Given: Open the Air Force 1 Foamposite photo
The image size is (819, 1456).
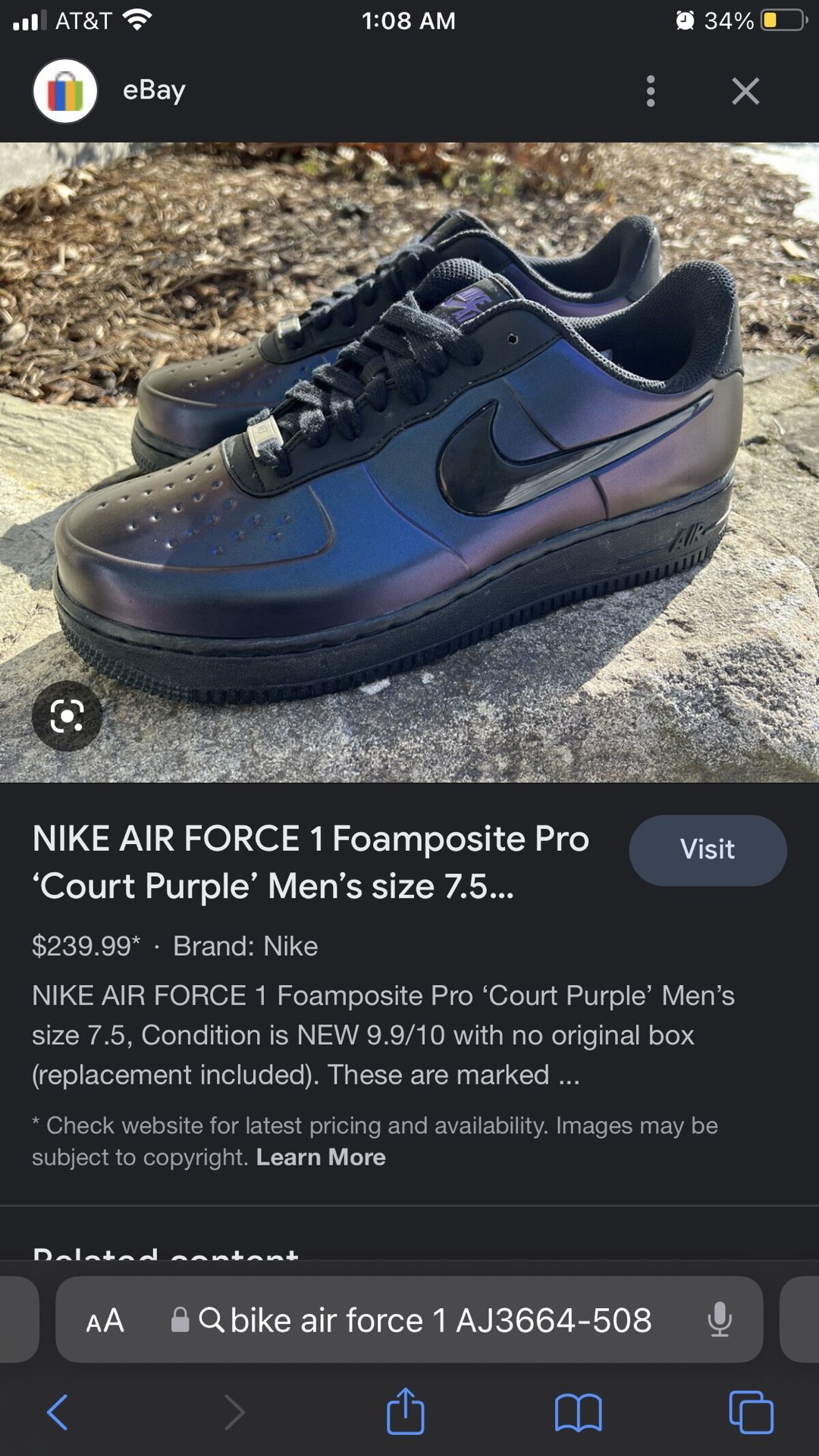Looking at the screenshot, I should [409, 463].
